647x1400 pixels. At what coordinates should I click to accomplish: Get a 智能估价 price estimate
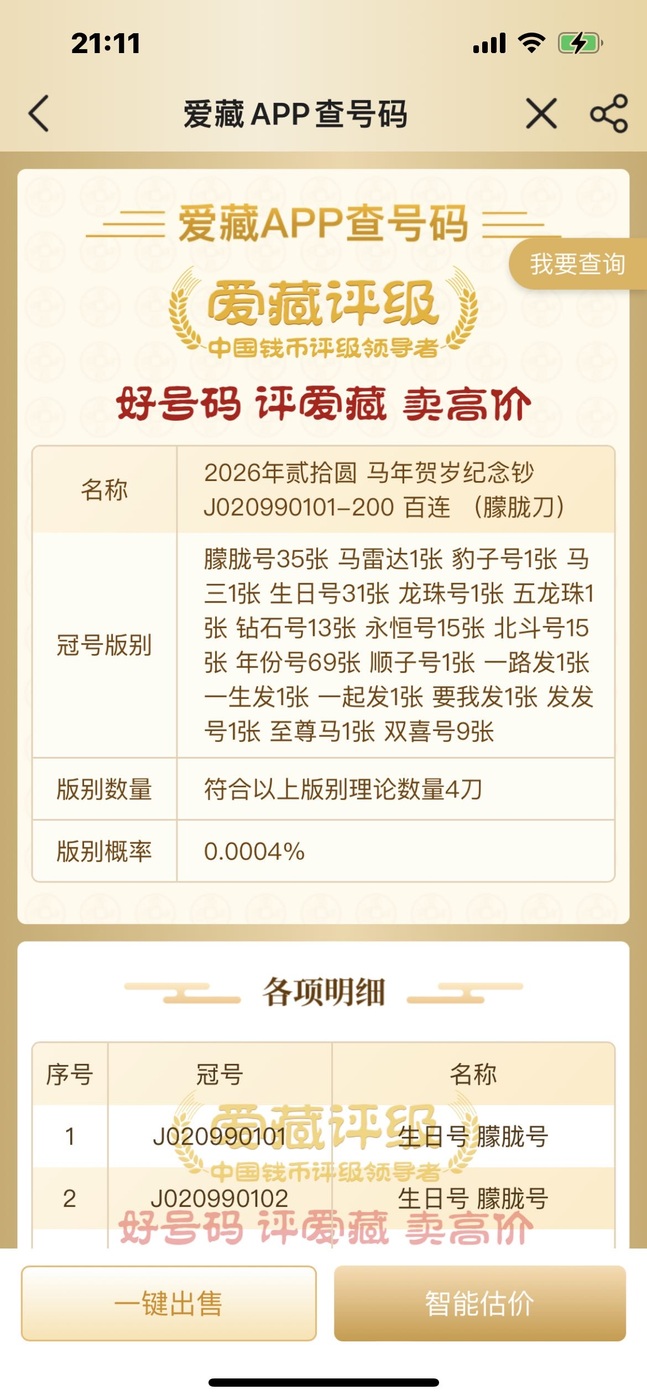(479, 1303)
